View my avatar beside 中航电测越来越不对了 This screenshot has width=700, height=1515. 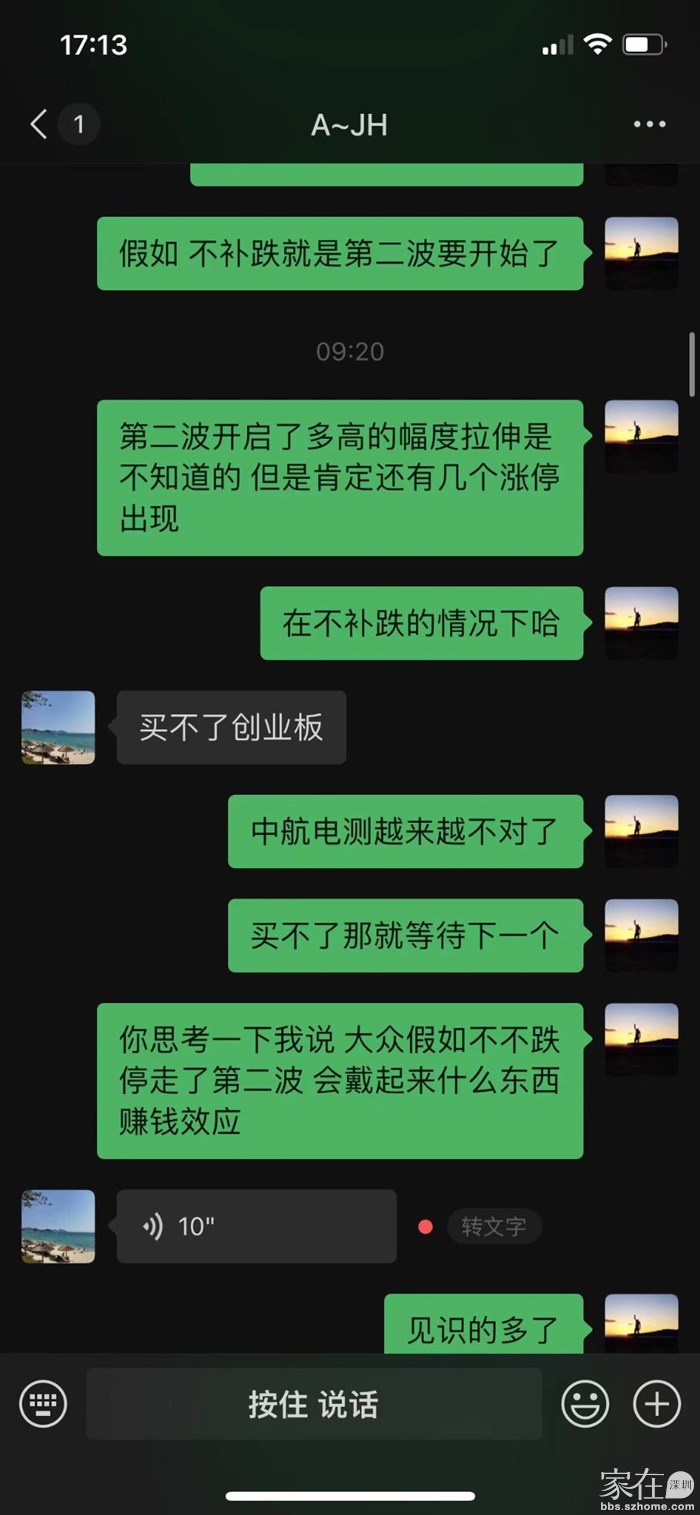[x=641, y=831]
